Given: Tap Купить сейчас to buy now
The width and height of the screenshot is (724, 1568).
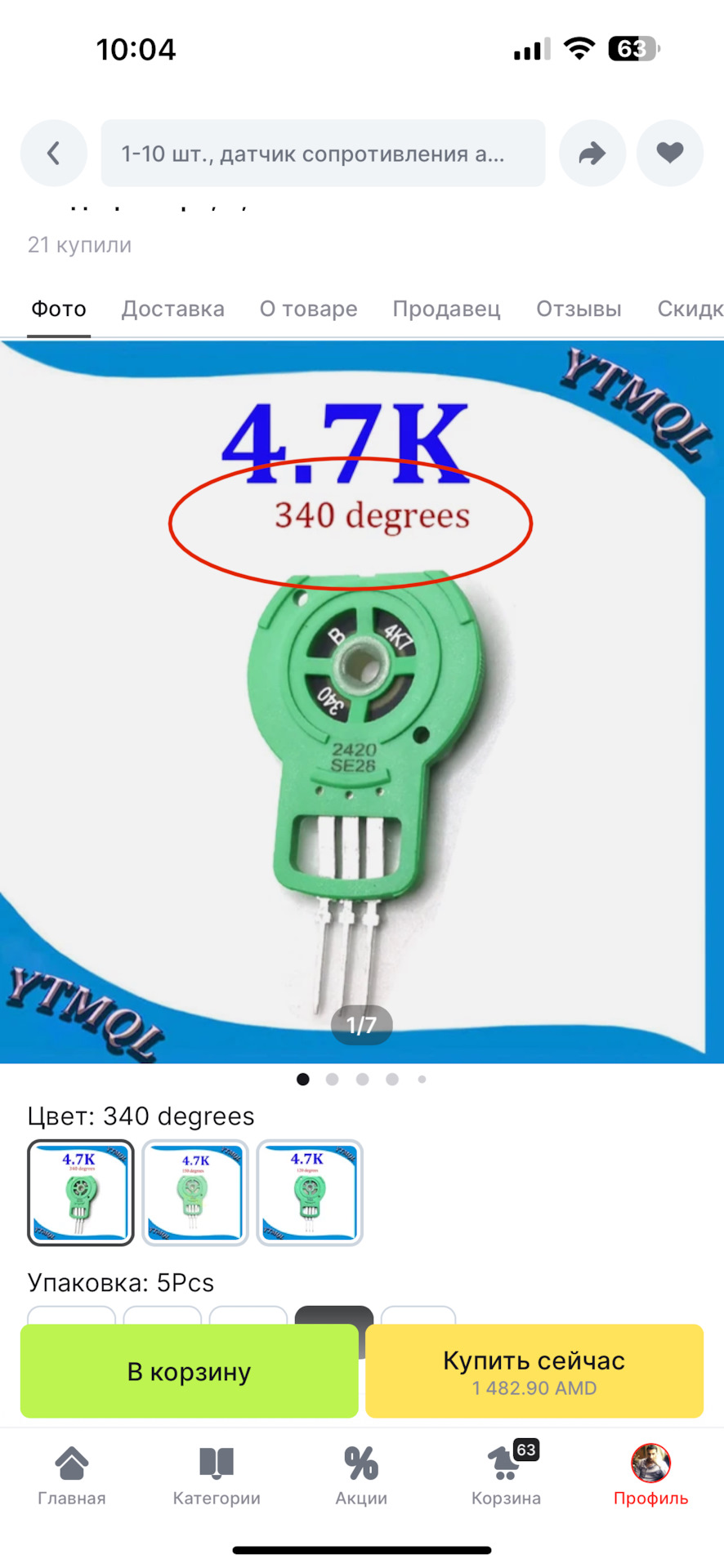Looking at the screenshot, I should (534, 1371).
